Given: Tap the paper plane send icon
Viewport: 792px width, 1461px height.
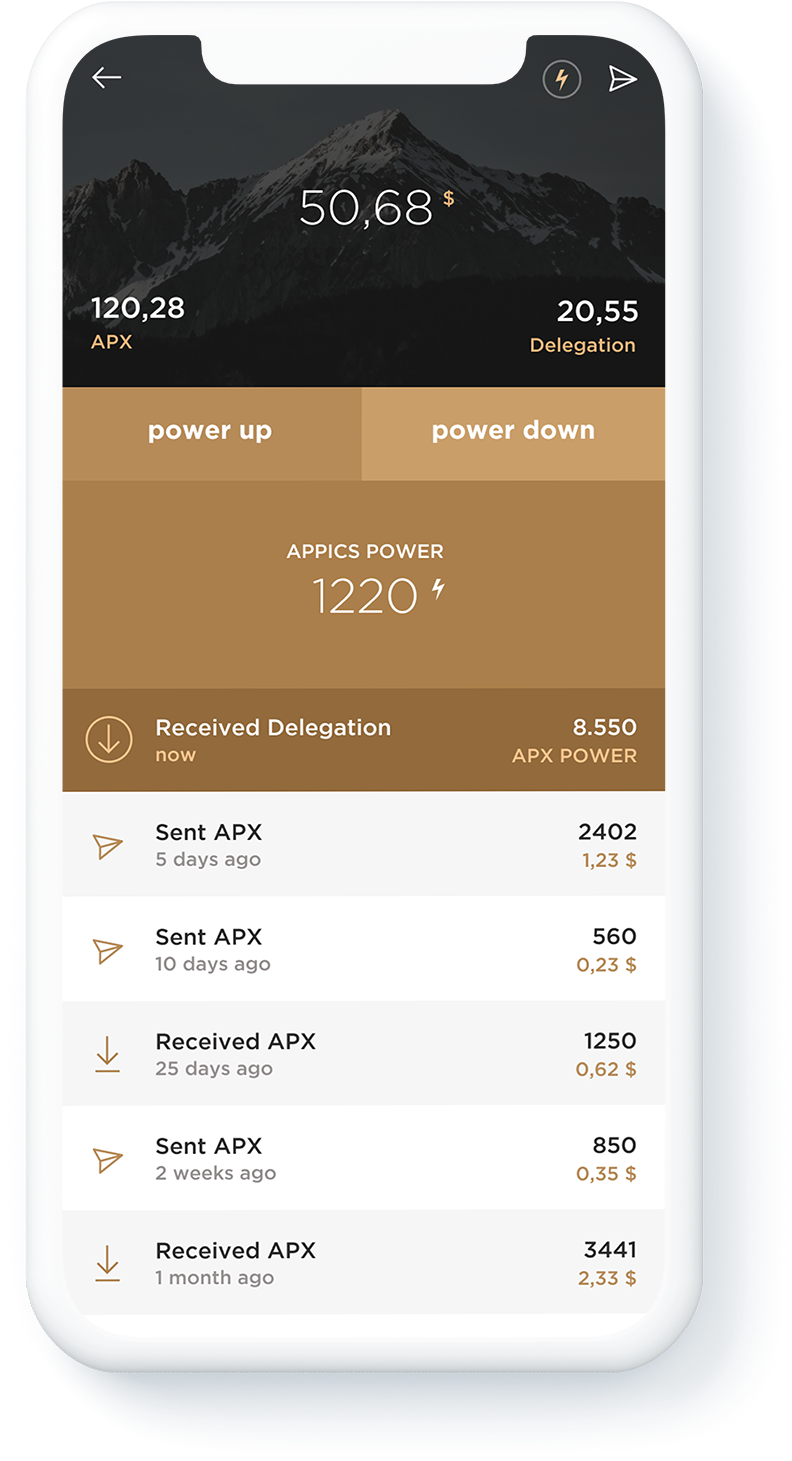Looking at the screenshot, I should [622, 79].
